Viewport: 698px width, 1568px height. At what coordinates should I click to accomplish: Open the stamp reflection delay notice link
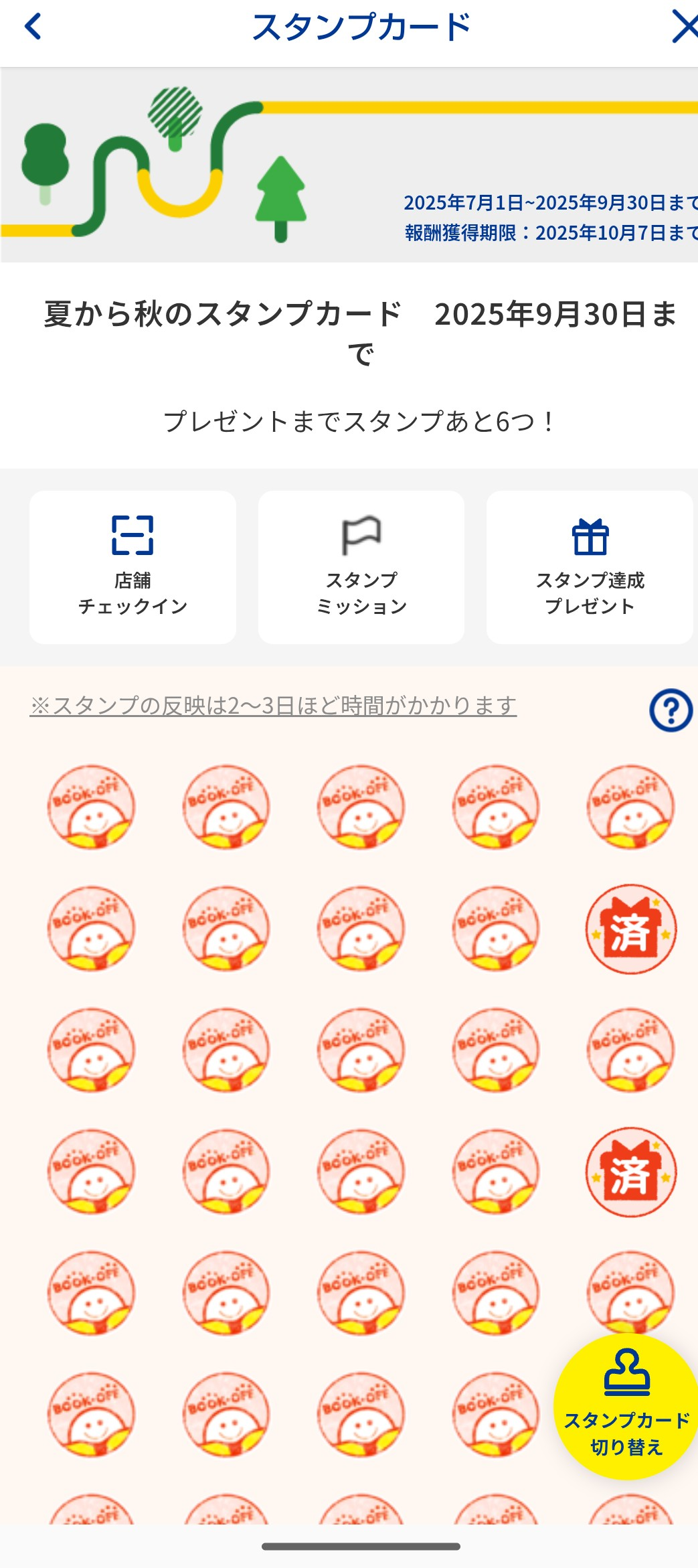(273, 705)
